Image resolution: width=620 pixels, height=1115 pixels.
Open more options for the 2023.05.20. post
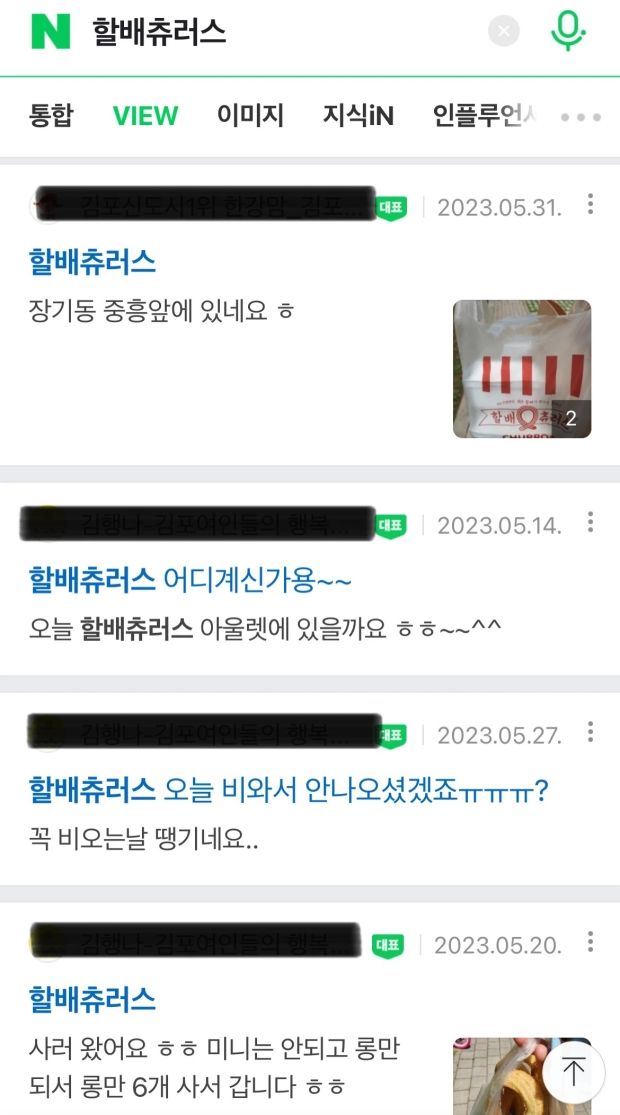coord(590,942)
